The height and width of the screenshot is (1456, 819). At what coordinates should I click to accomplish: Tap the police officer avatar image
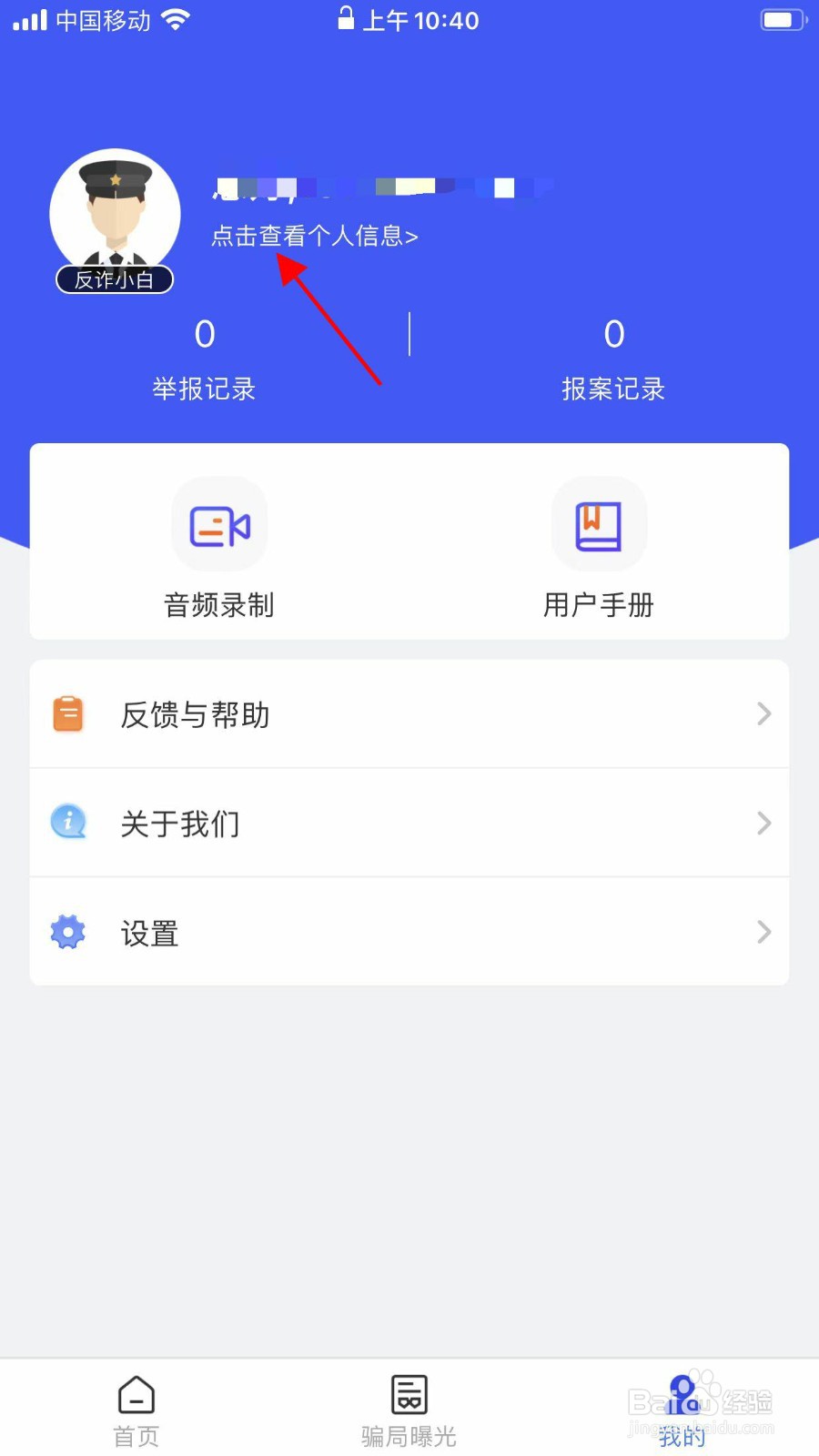click(x=115, y=214)
